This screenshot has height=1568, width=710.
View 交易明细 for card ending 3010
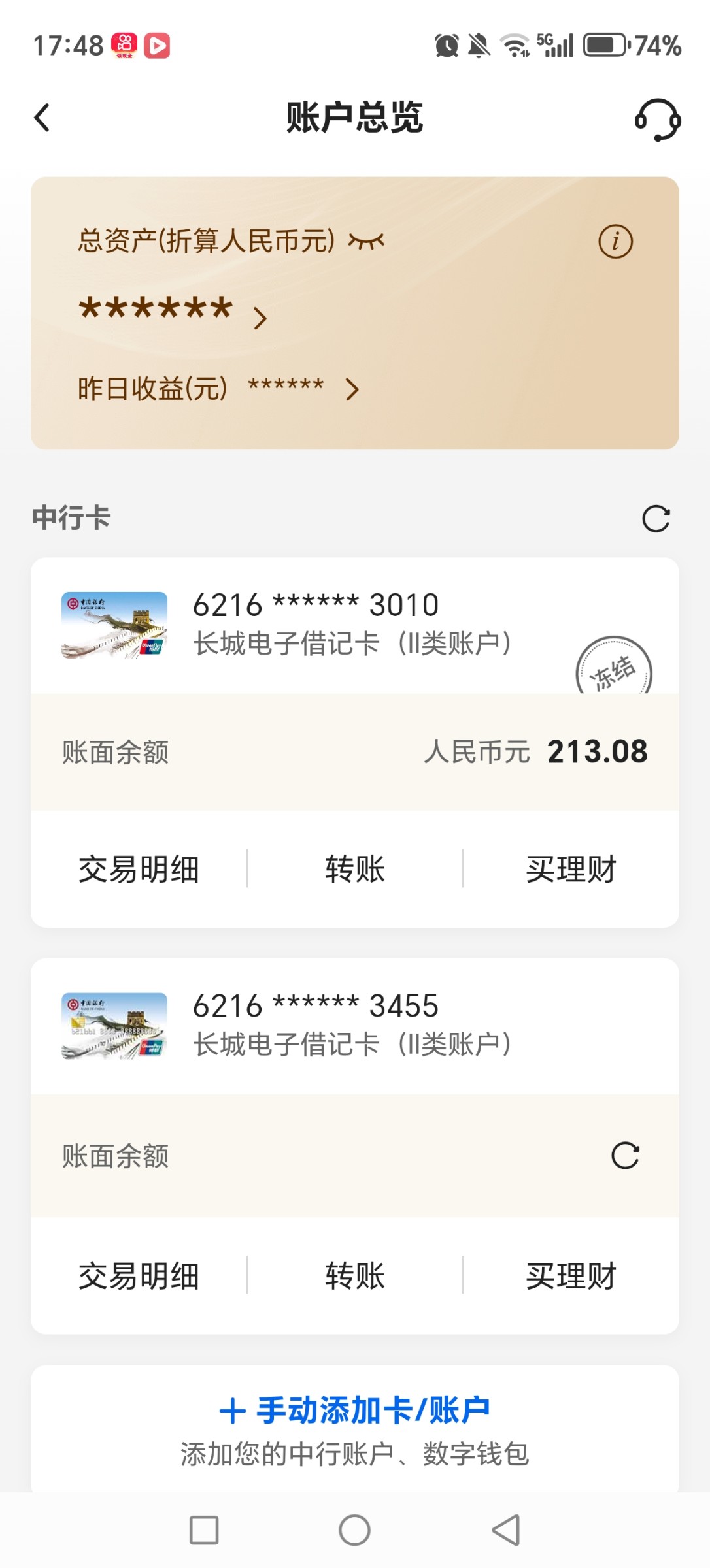pos(139,870)
